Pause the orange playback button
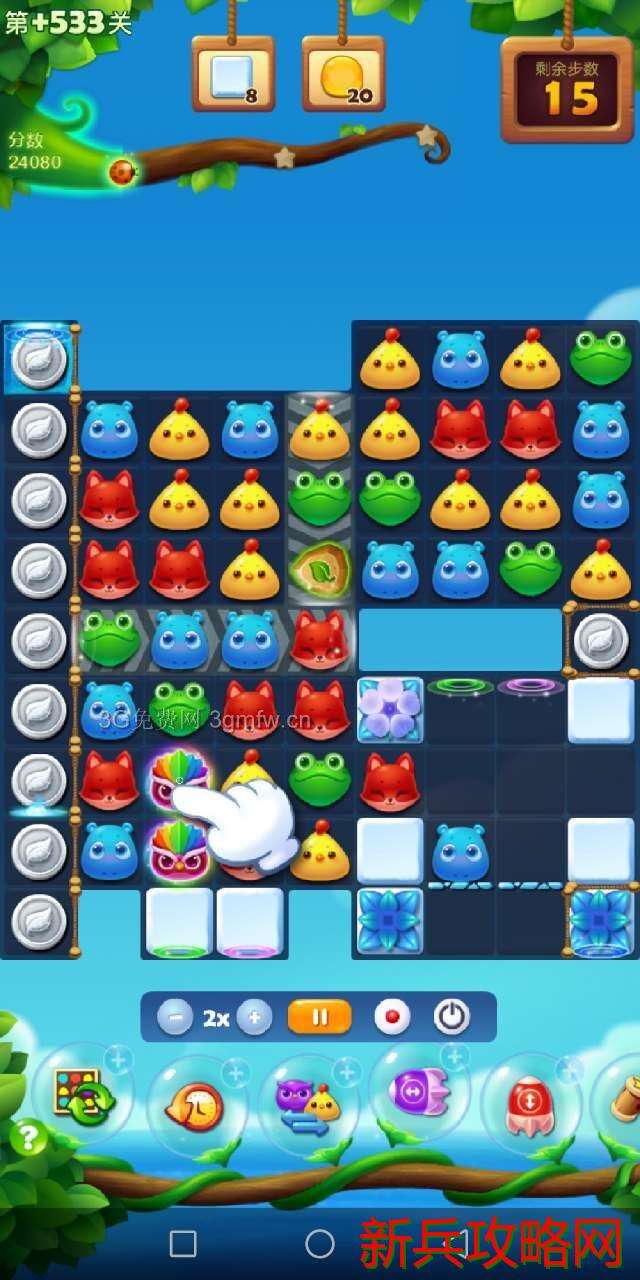 (320, 1018)
